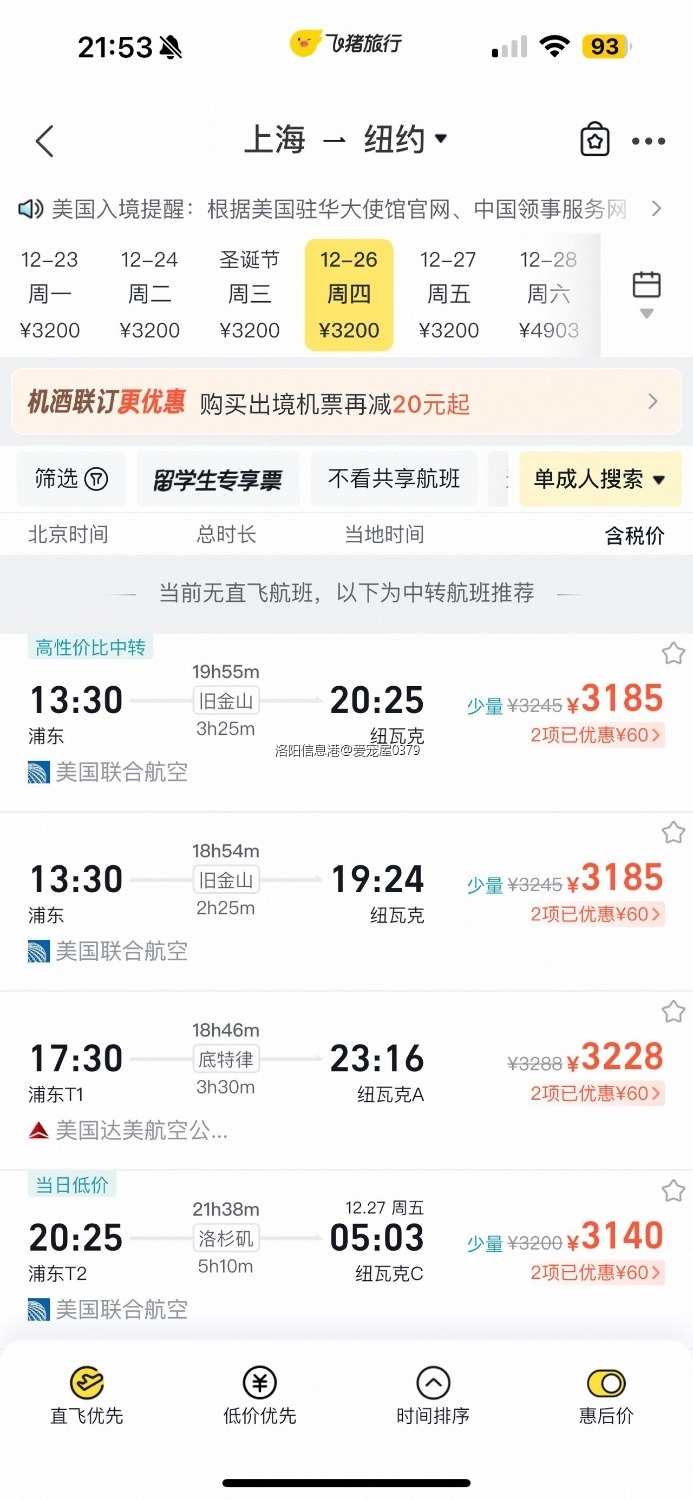The height and width of the screenshot is (1500, 693).
Task: Sort by 低价优先
Action: (x=259, y=1396)
